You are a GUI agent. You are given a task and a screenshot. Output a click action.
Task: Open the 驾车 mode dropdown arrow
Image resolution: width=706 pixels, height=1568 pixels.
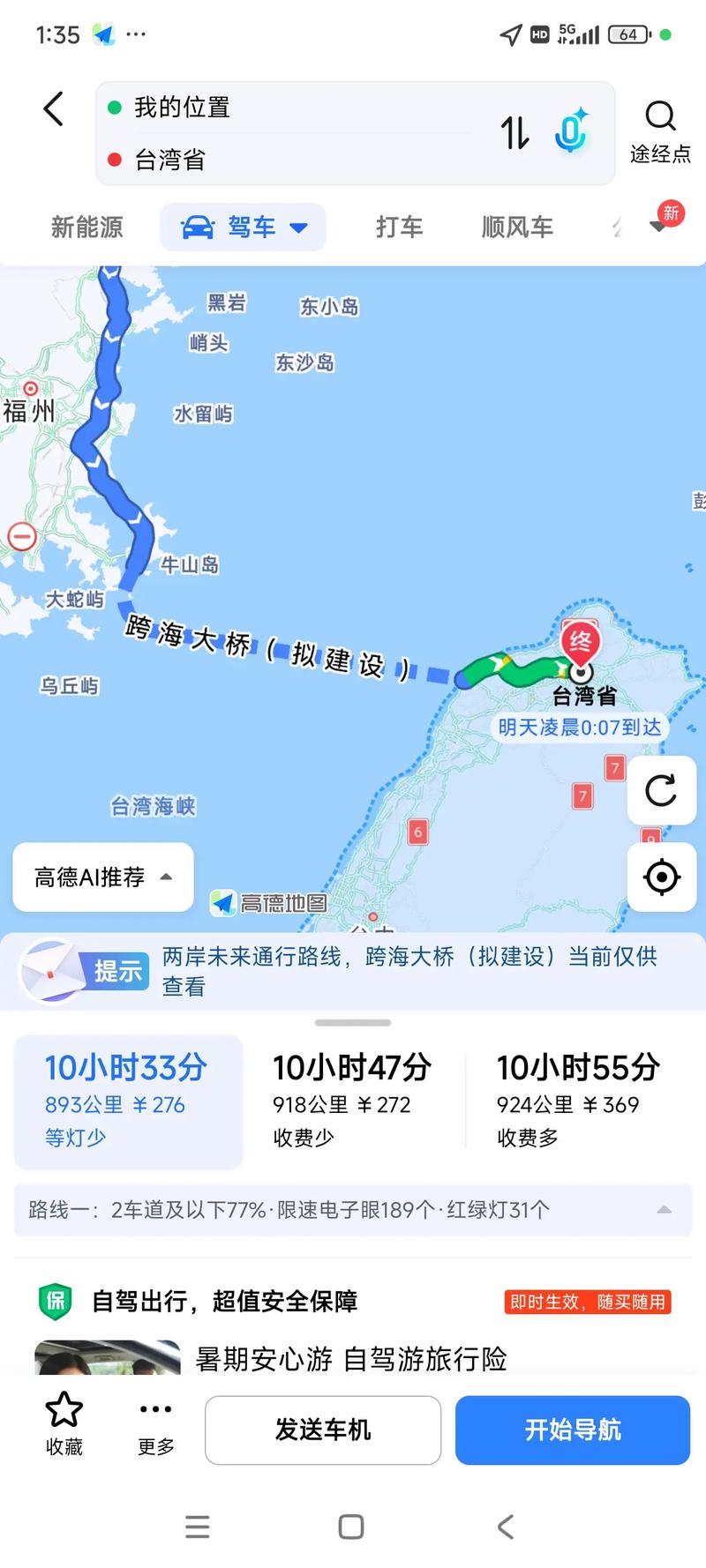pos(298,227)
